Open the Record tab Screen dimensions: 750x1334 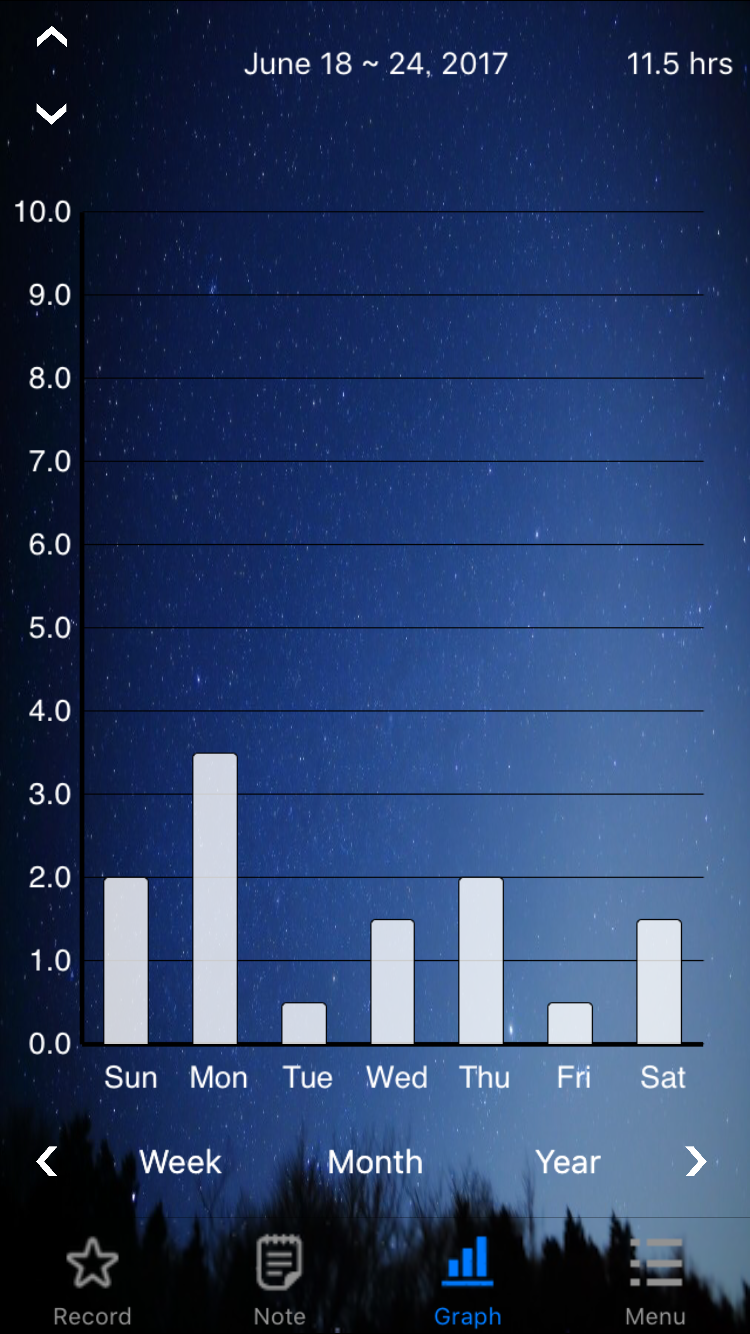point(92,1281)
